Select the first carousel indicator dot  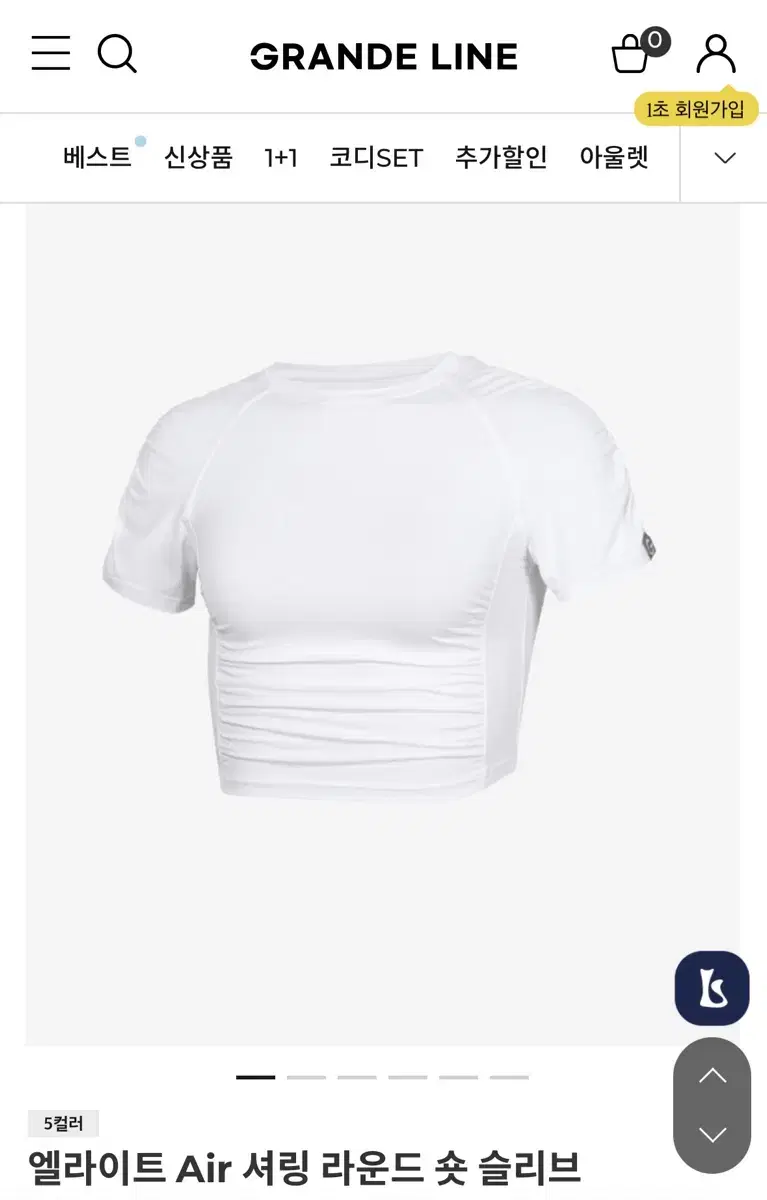tap(257, 1077)
